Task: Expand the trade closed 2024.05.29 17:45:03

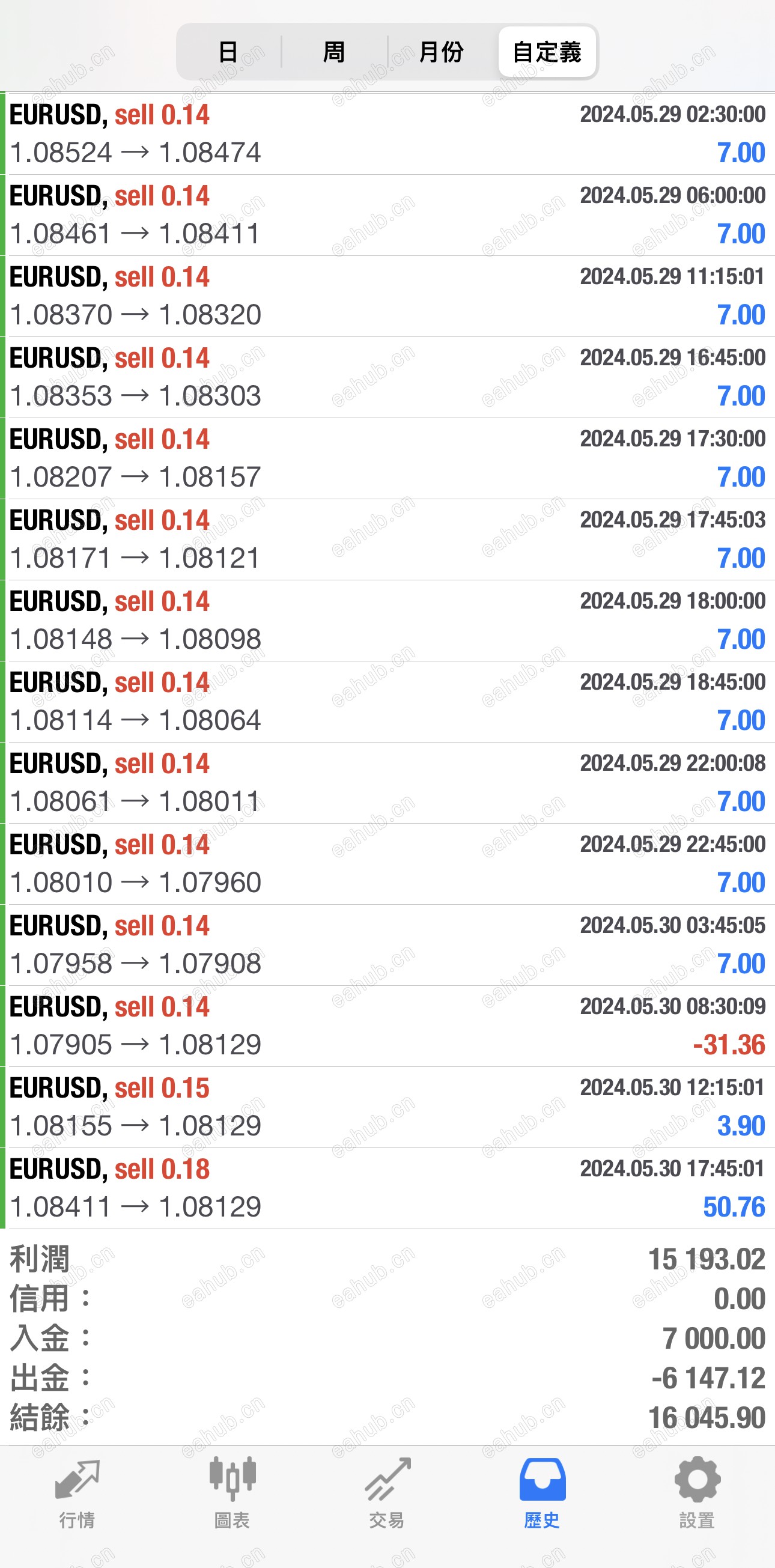Action: click(387, 539)
